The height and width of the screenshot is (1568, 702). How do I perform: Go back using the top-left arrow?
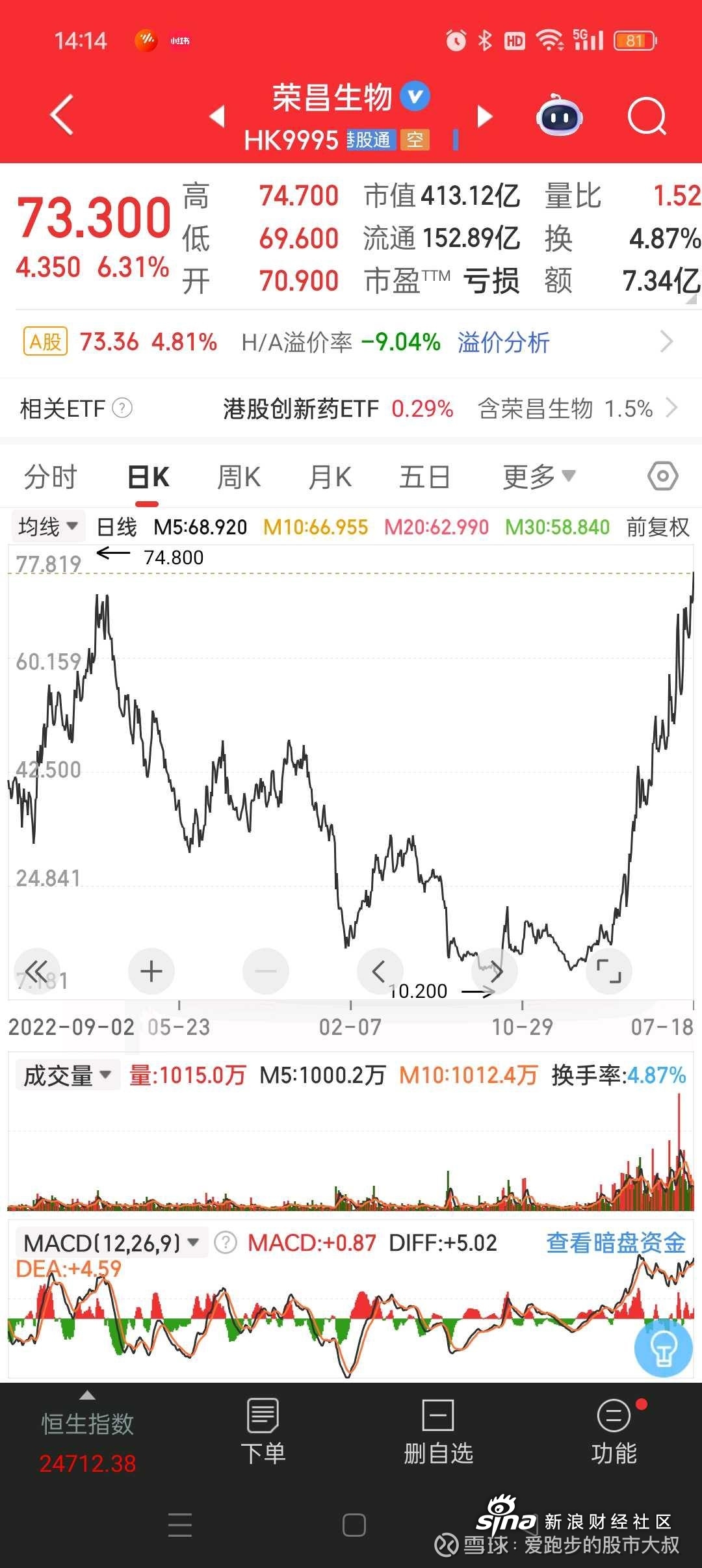[x=62, y=115]
